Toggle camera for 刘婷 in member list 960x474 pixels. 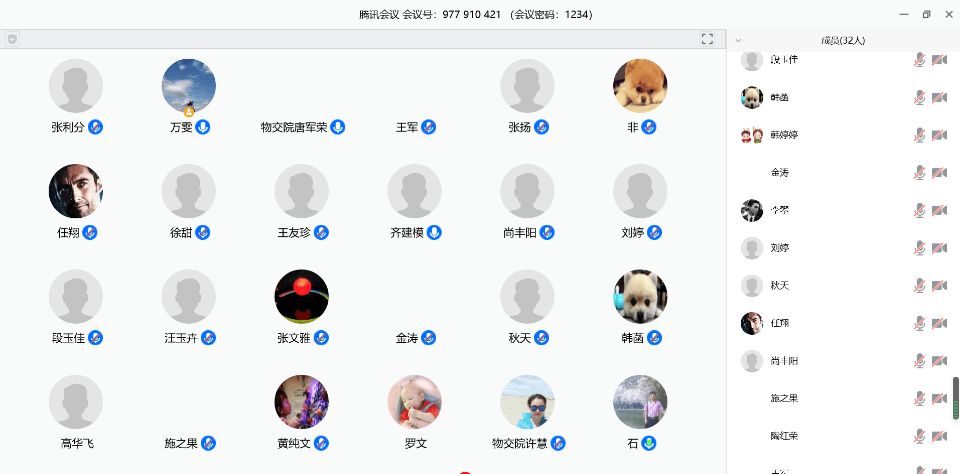tap(939, 248)
